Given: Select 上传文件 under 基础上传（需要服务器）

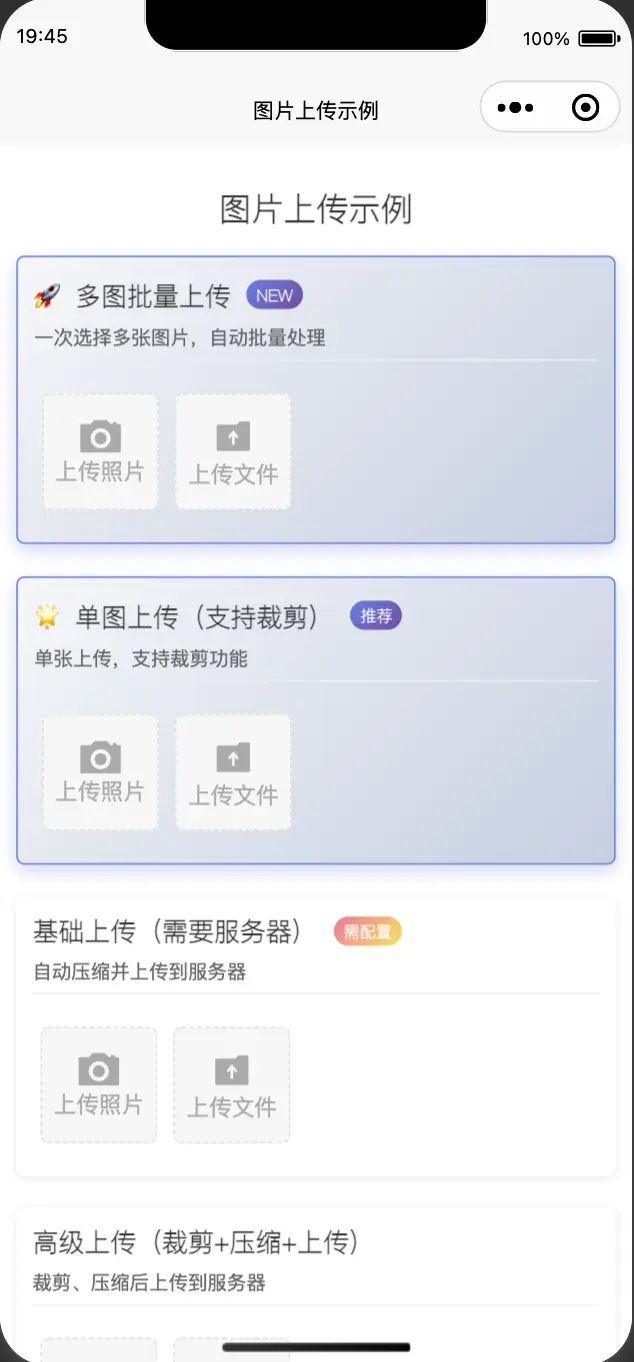Looking at the screenshot, I should point(232,1085).
